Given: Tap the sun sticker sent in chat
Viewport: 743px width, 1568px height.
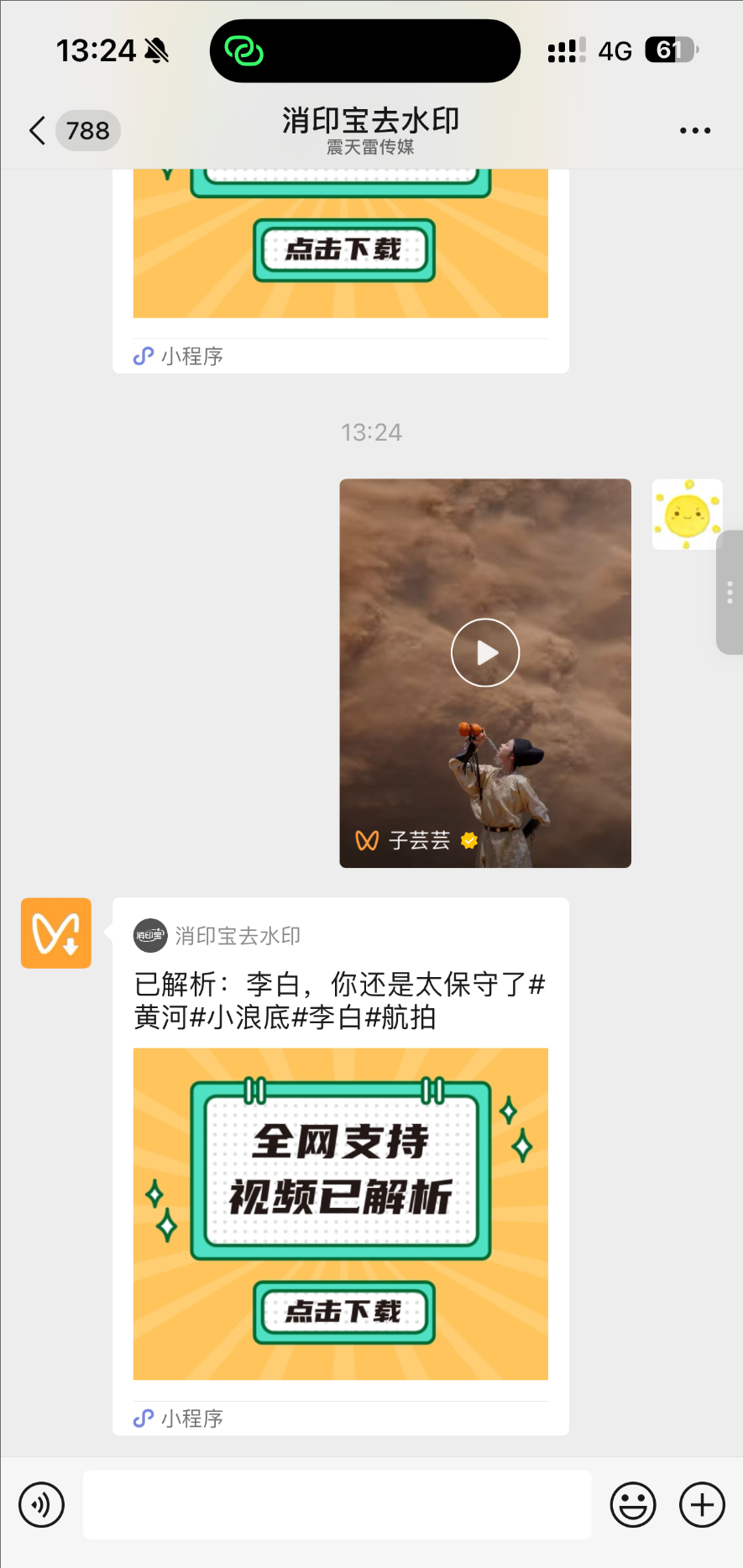Looking at the screenshot, I should tap(686, 514).
